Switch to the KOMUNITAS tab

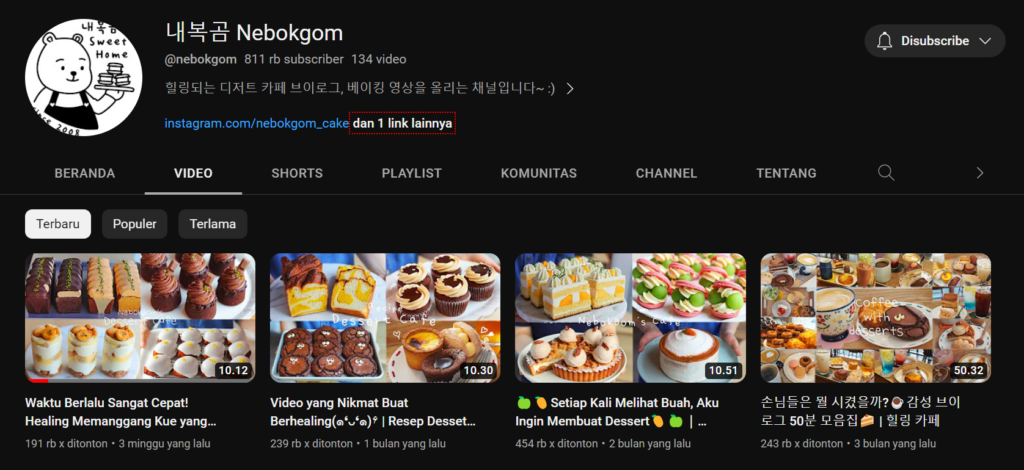[x=538, y=173]
